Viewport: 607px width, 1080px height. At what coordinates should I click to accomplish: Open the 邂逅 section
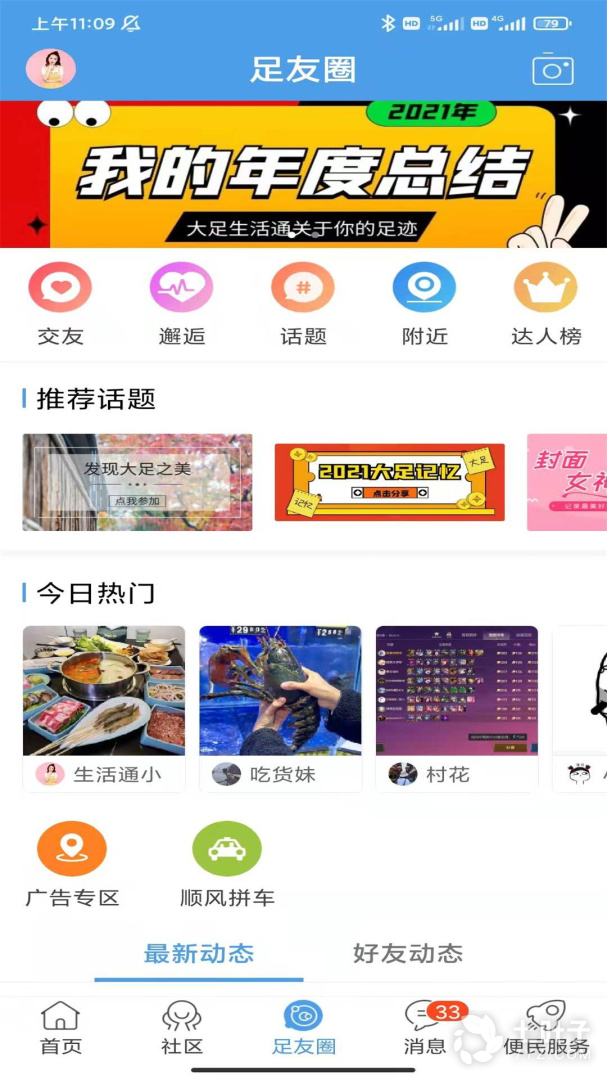(181, 303)
